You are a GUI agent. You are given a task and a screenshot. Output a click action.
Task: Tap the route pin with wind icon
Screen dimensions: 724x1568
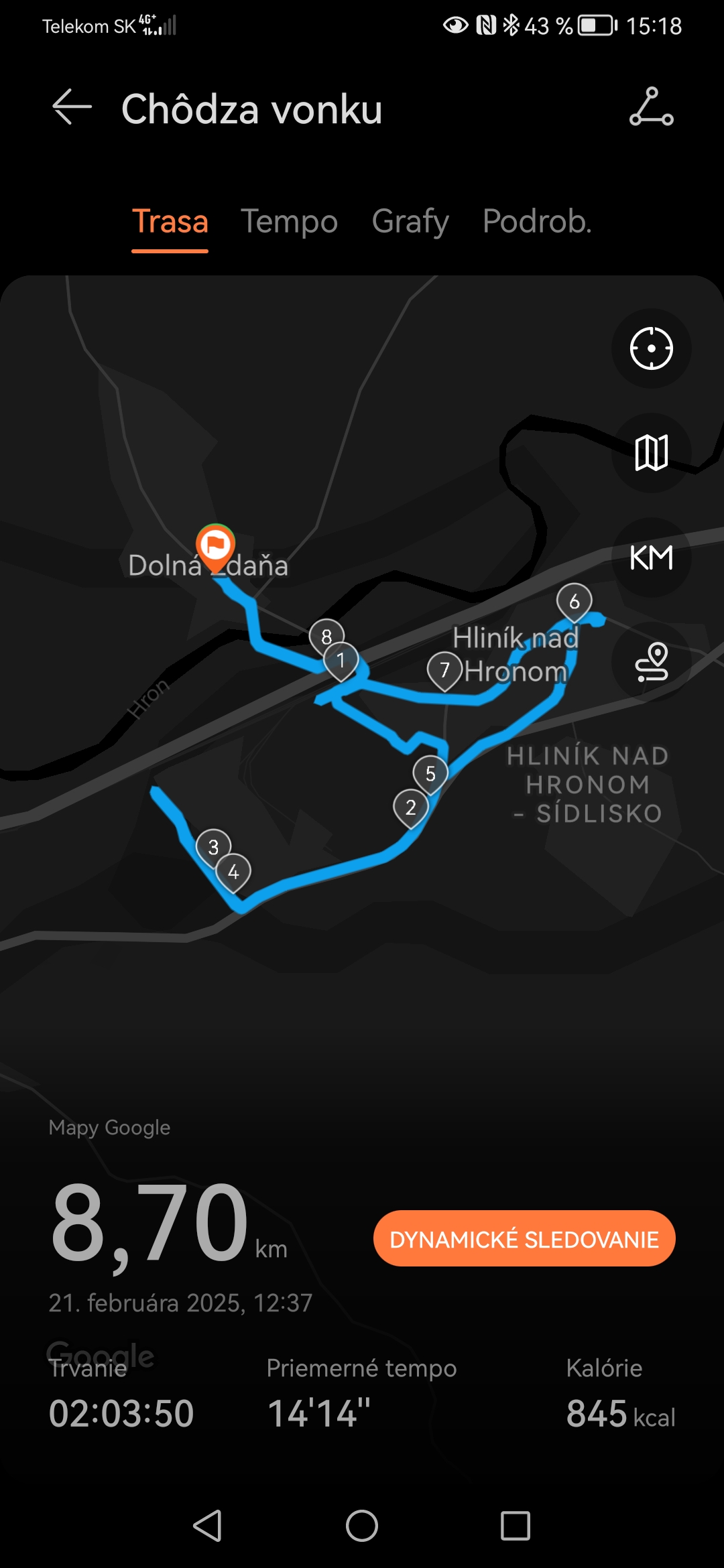click(x=651, y=662)
